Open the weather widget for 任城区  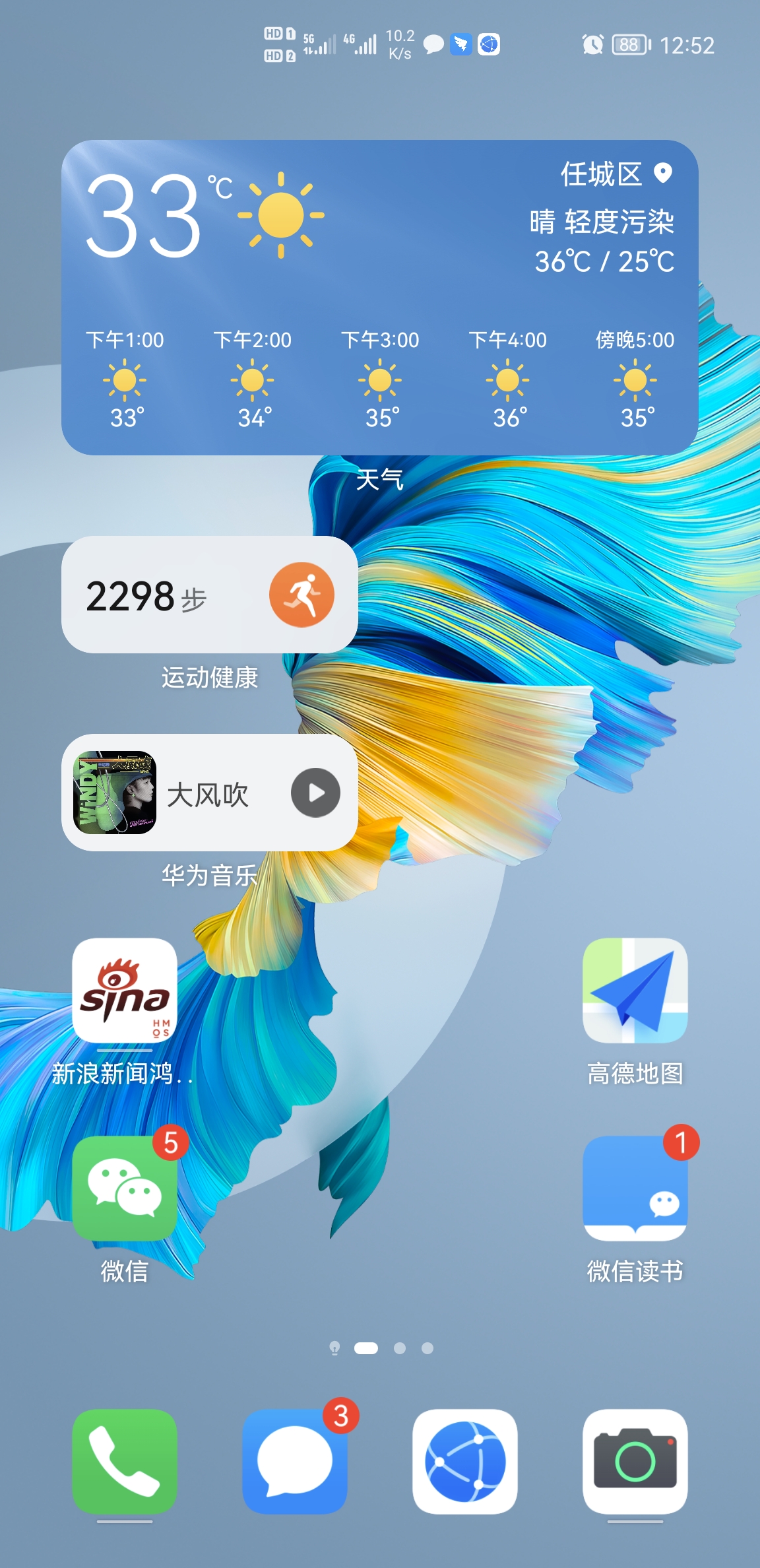[x=379, y=297]
